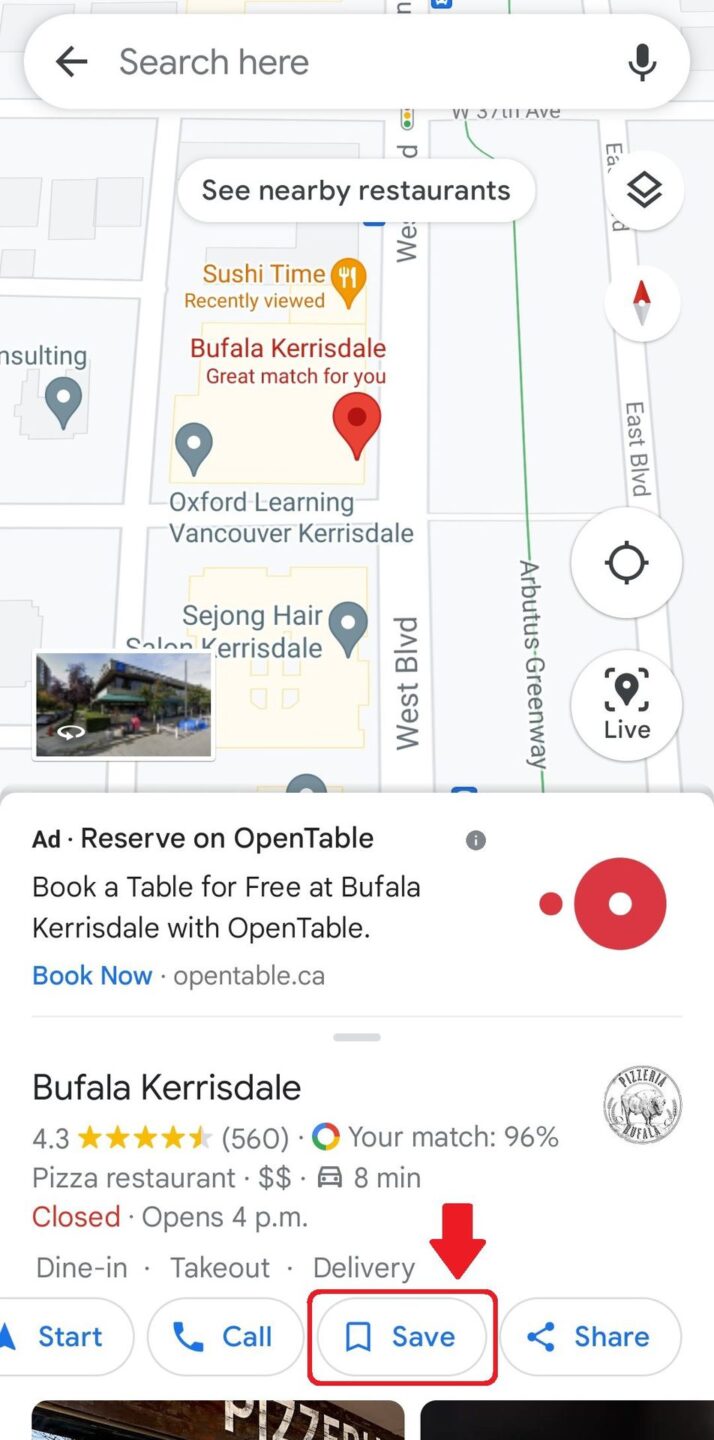The image size is (714, 1440).
Task: Go back using the arrow in search bar
Action: [71, 62]
